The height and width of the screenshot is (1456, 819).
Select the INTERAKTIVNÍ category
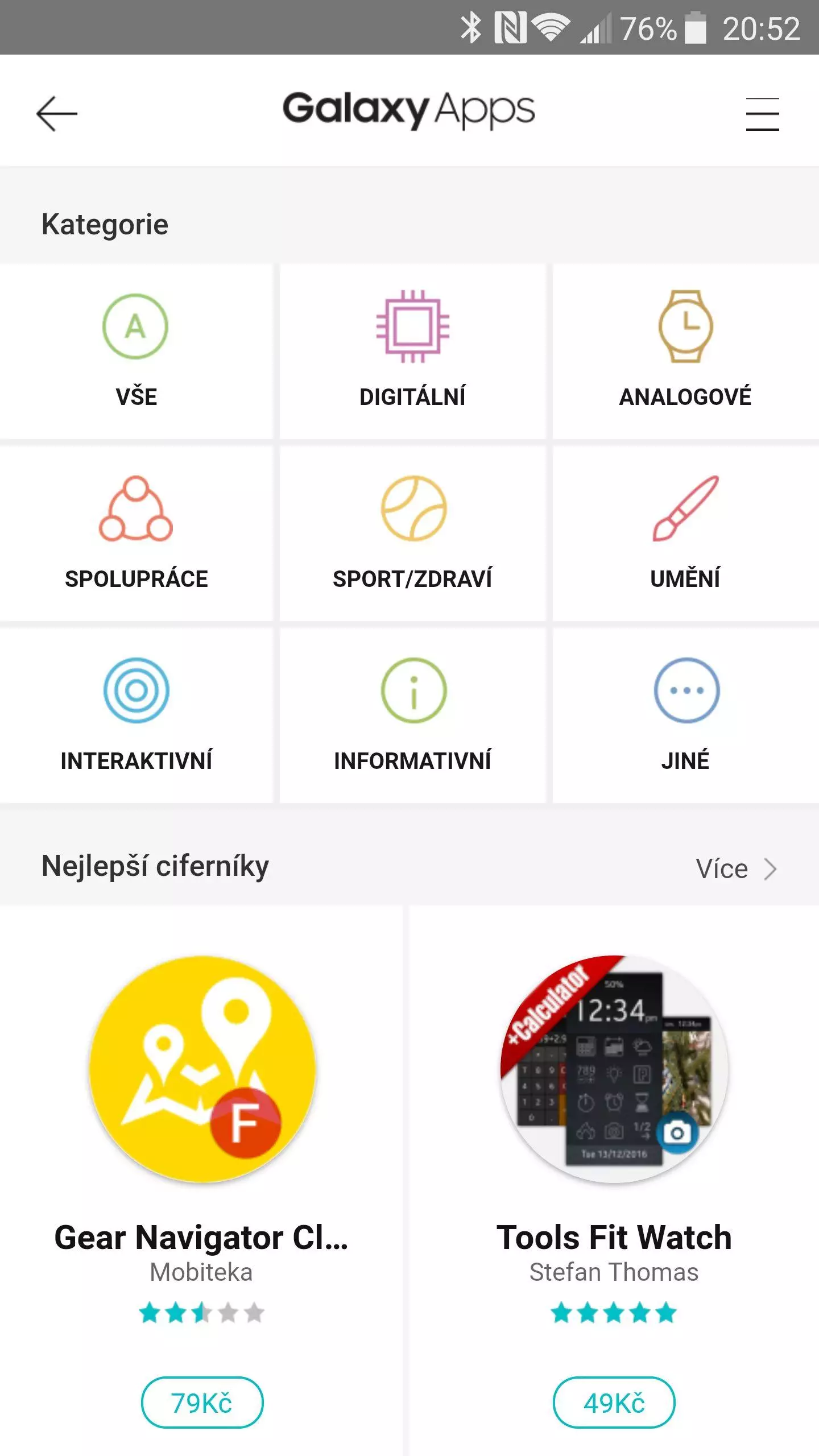click(x=136, y=715)
